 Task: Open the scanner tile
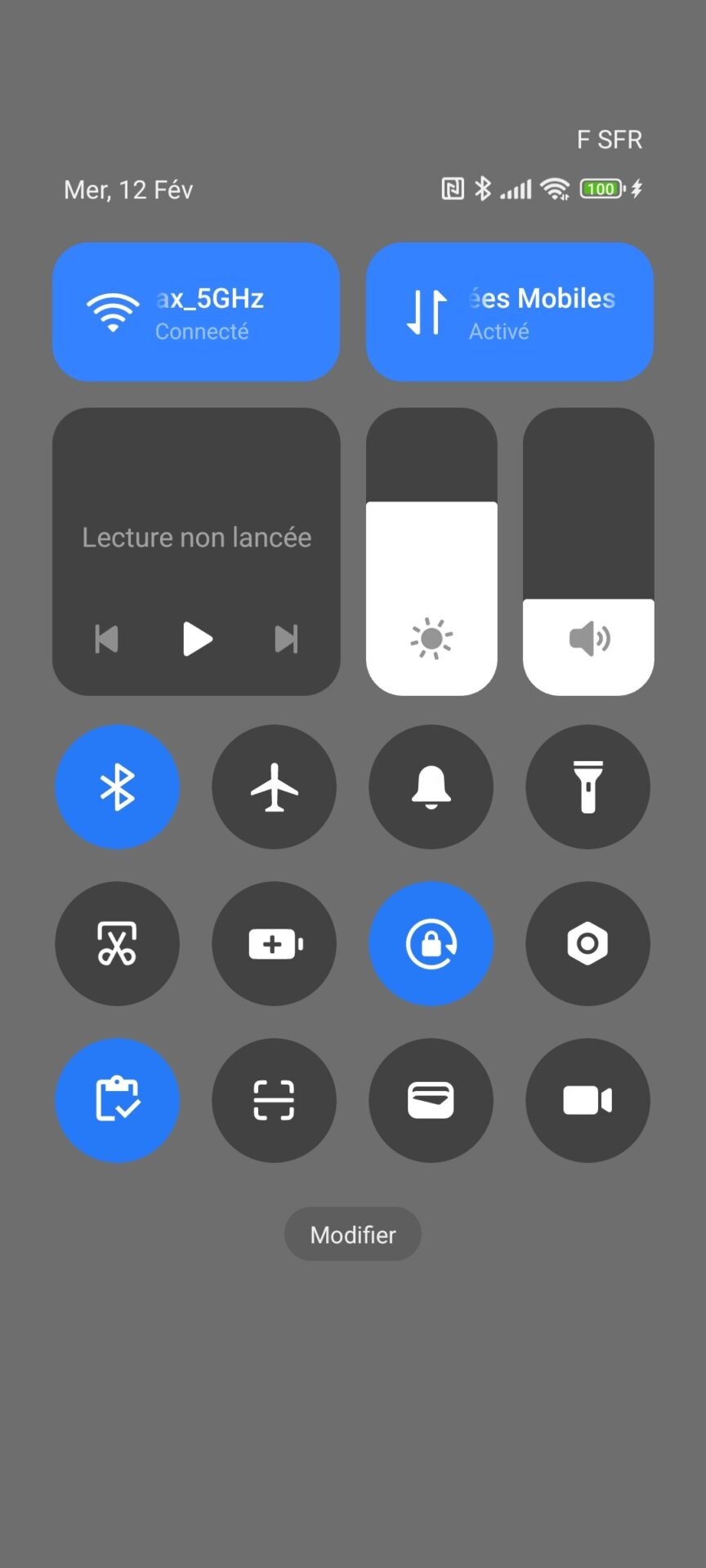point(275,1101)
